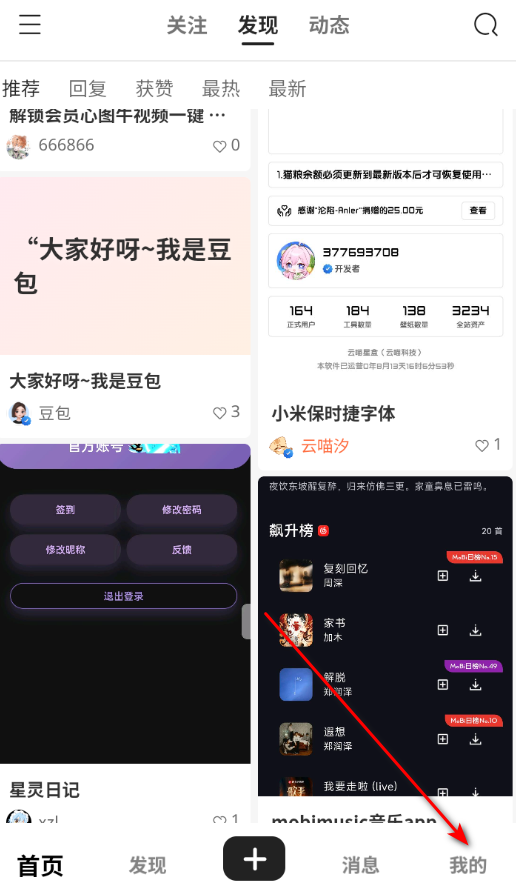Image resolution: width=516 pixels, height=886 pixels.
Task: Open the search icon
Action: click(x=485, y=24)
